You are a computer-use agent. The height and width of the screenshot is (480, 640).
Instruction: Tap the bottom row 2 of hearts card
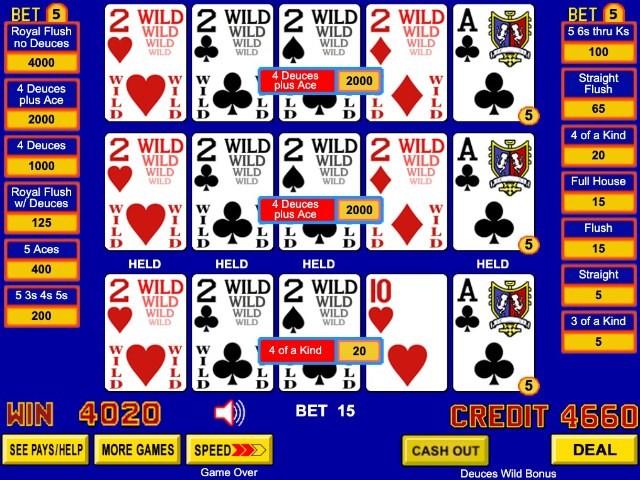pyautogui.click(x=145, y=332)
